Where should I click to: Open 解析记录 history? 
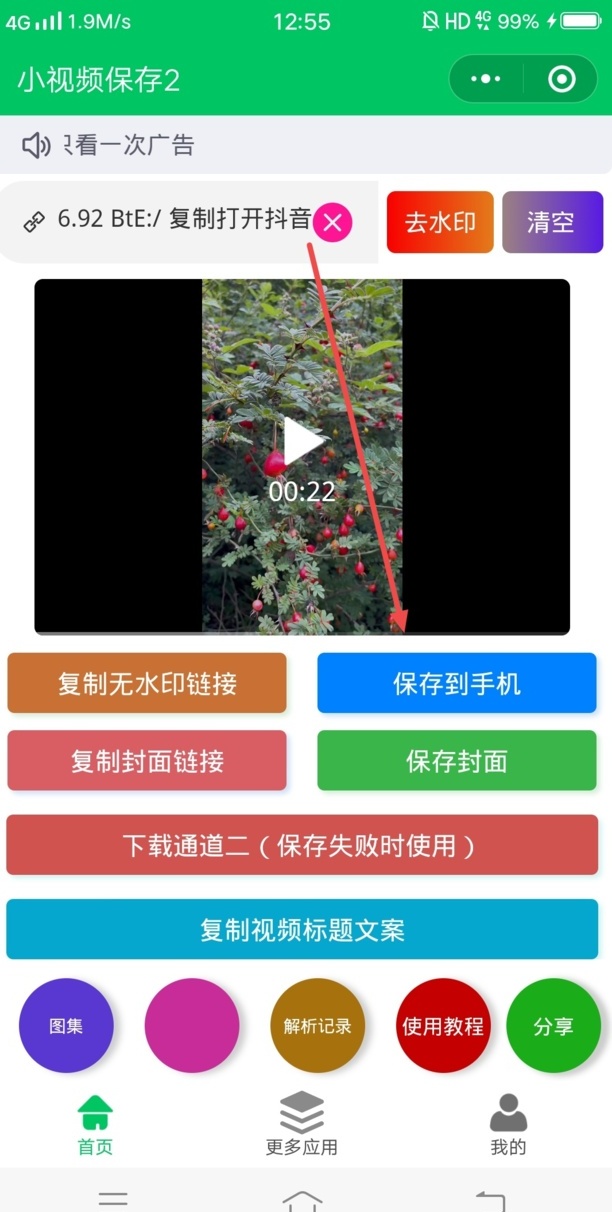click(x=318, y=1026)
